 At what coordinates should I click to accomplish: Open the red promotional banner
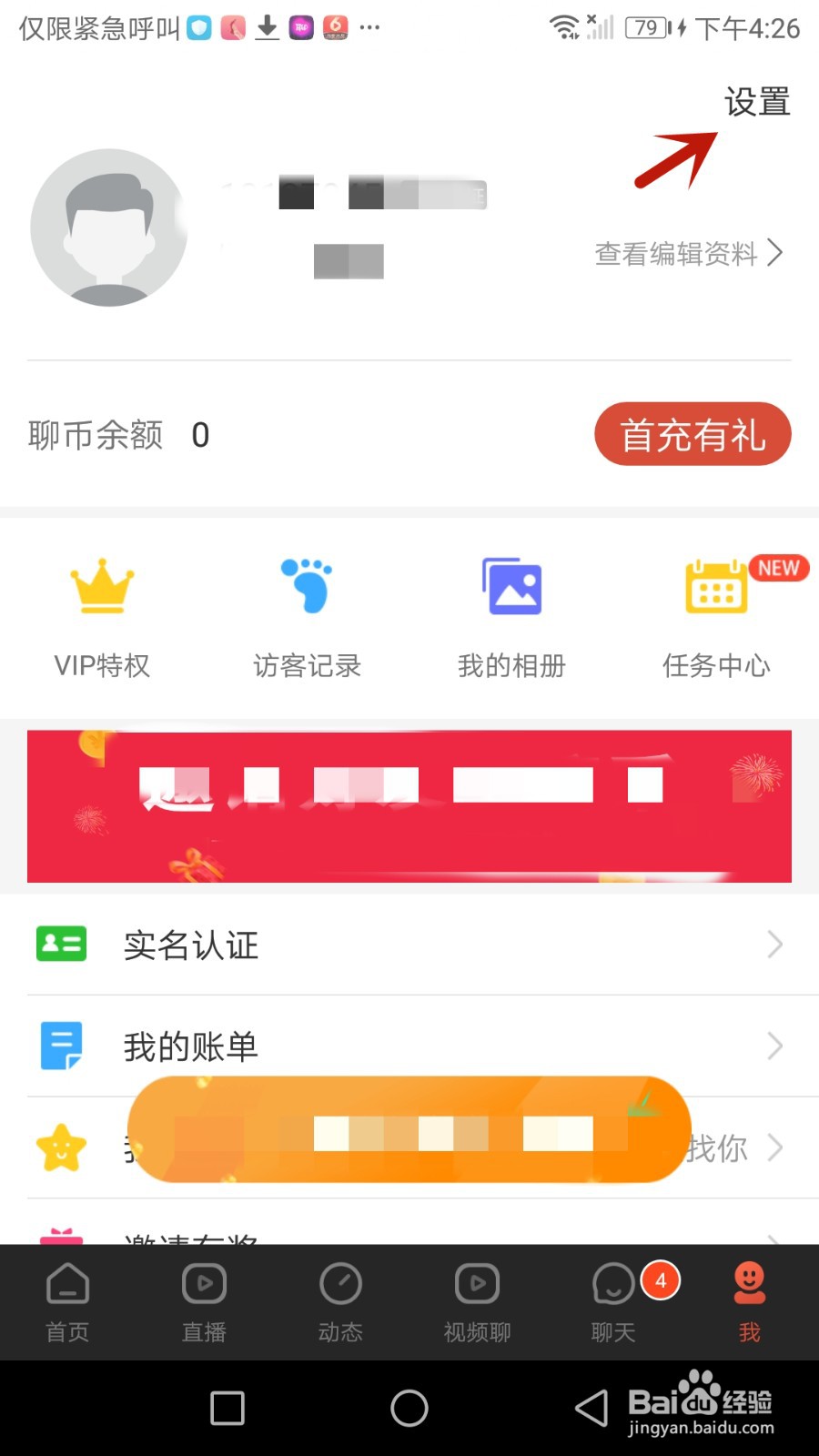(x=409, y=805)
